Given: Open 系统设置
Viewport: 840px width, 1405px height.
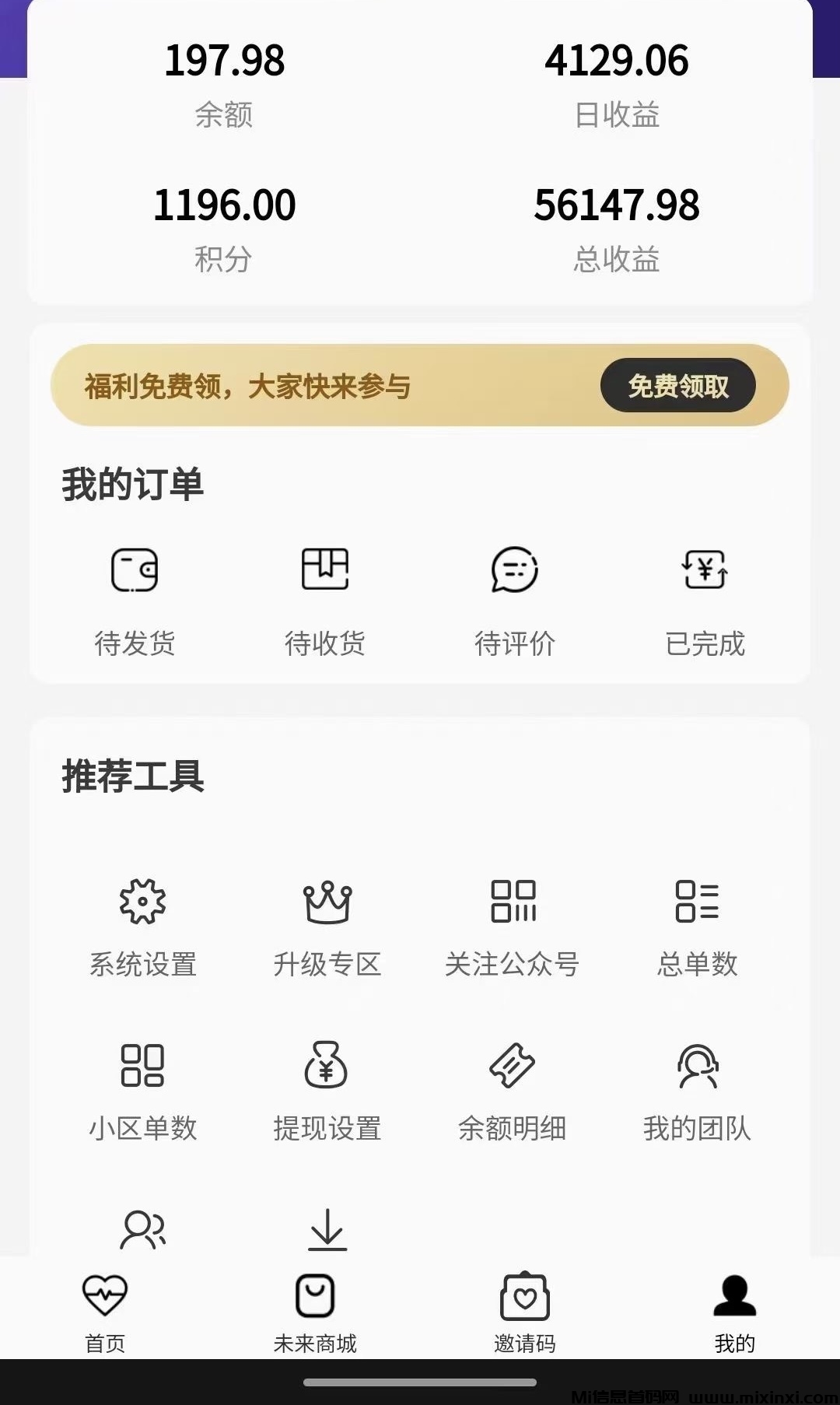Looking at the screenshot, I should click(143, 926).
